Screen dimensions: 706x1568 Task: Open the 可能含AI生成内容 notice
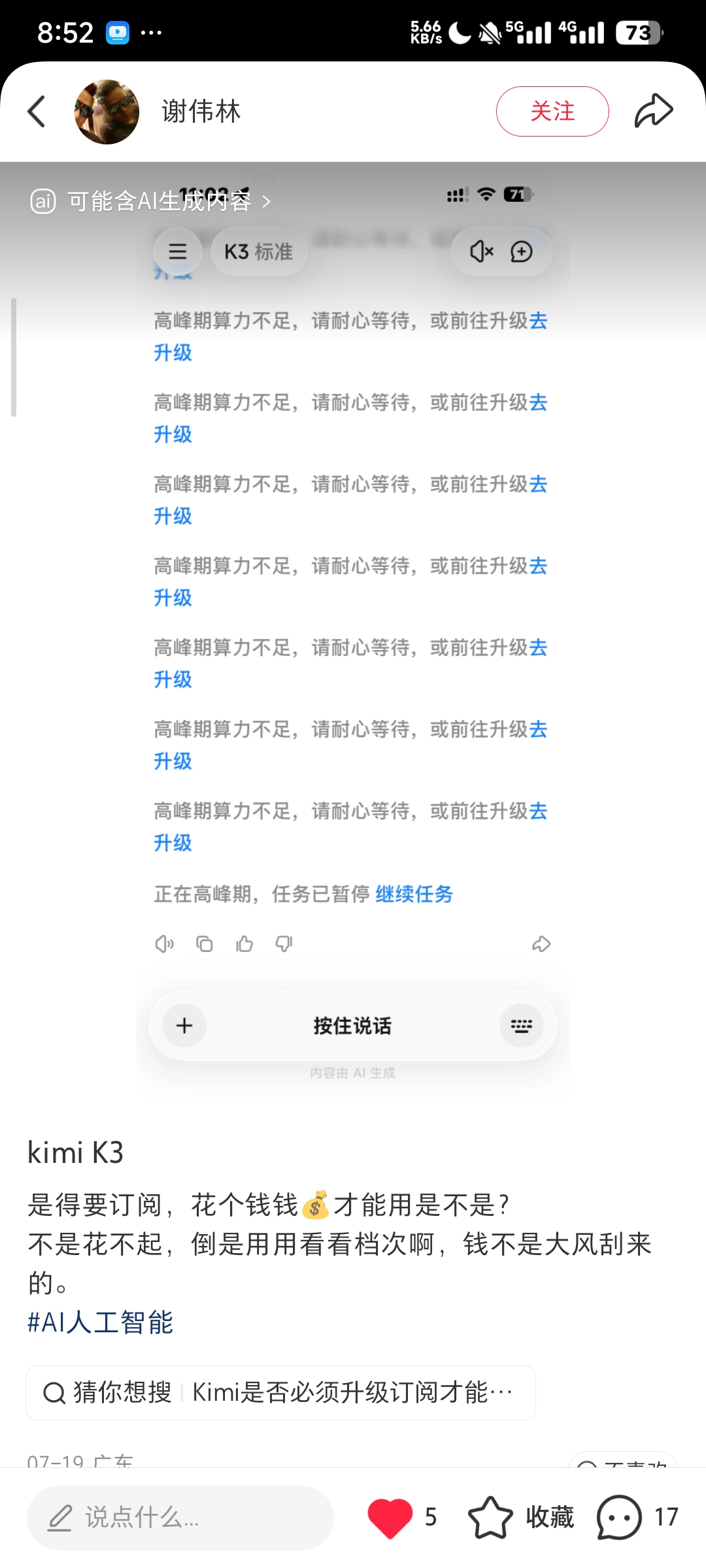pos(150,201)
